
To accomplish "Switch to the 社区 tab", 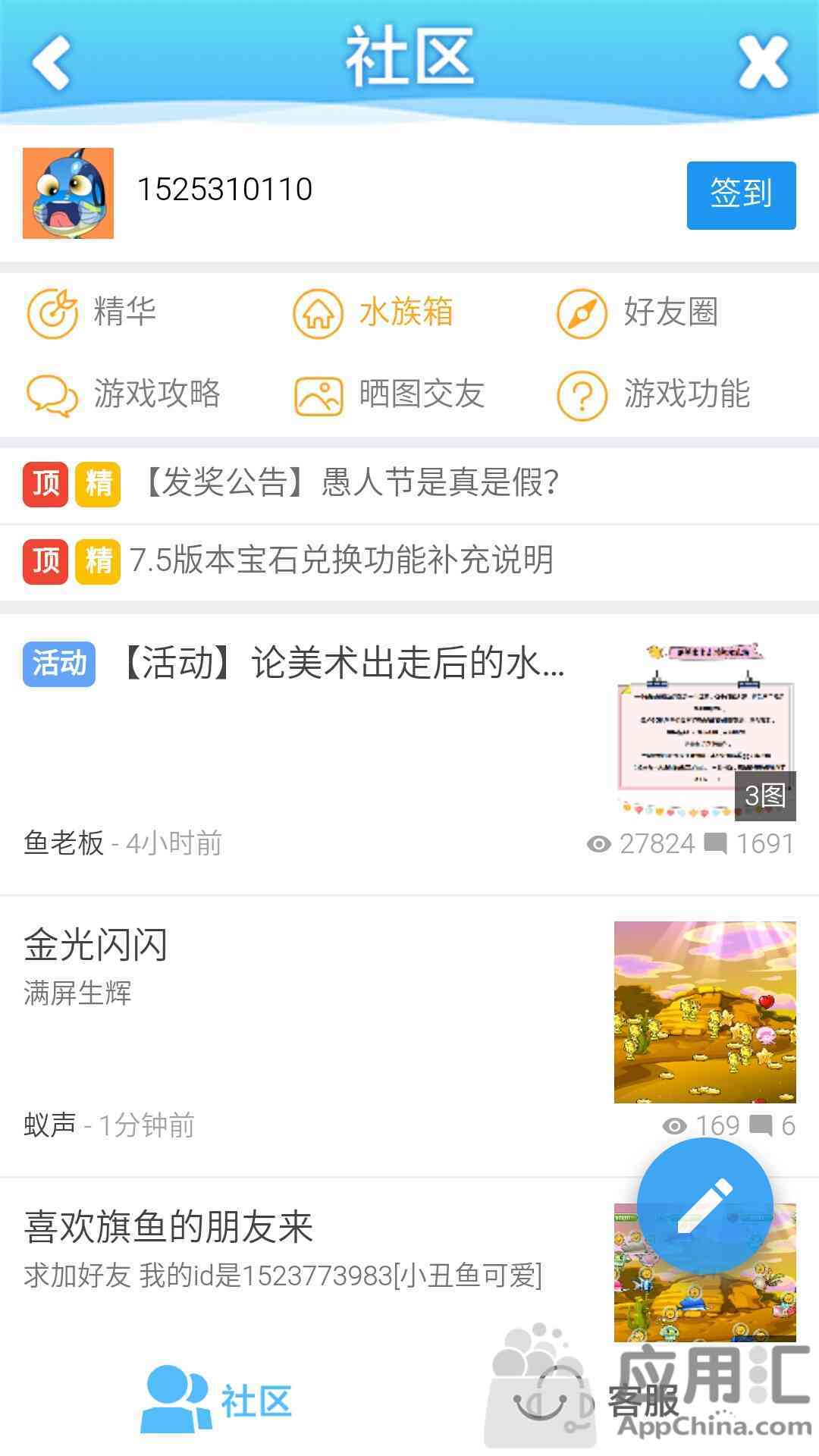I will (218, 1401).
